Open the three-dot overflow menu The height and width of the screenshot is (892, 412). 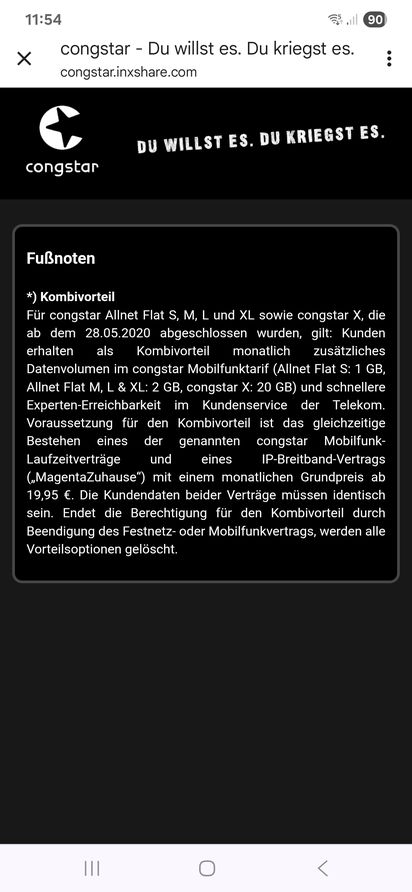[x=389, y=59]
